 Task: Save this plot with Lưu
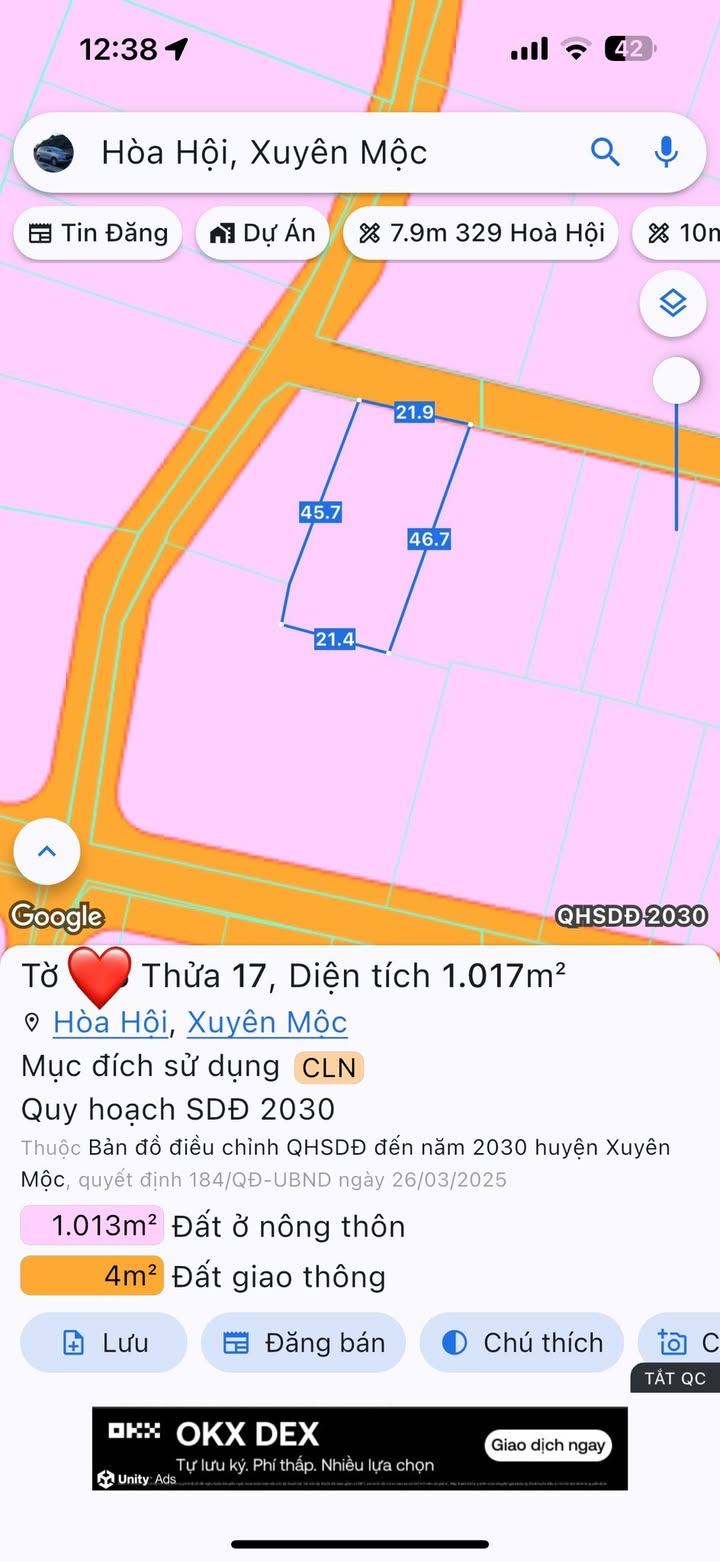tap(104, 1342)
